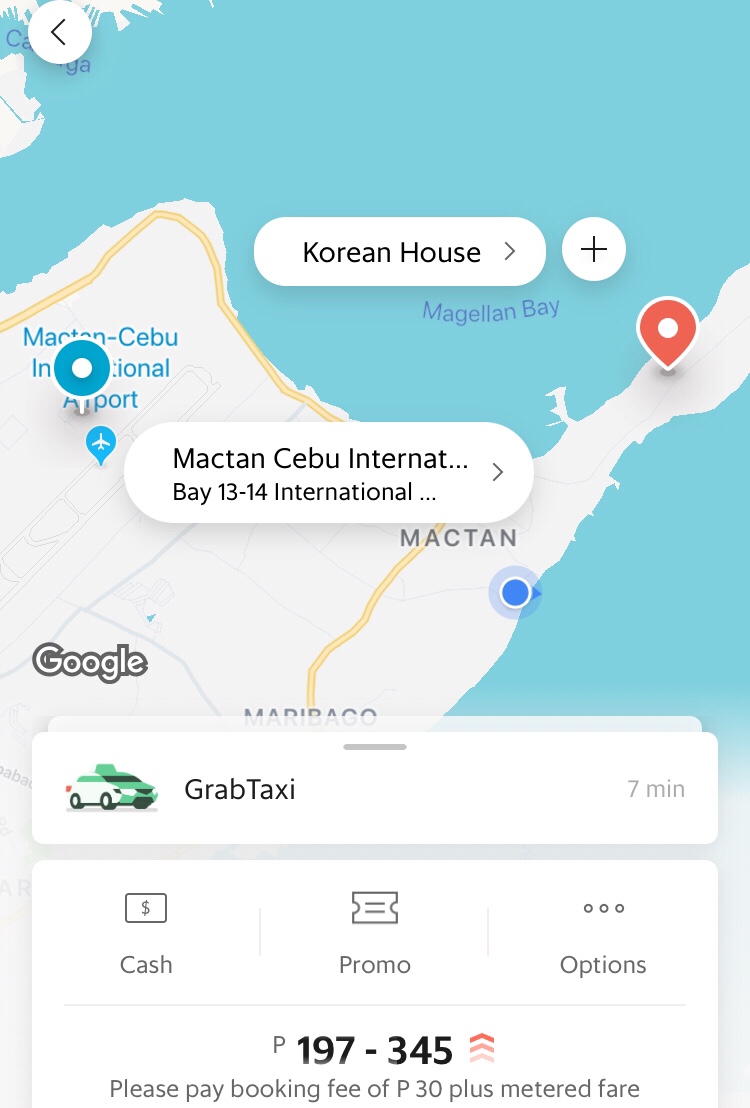
Task: Open ride Options menu
Action: point(603,935)
